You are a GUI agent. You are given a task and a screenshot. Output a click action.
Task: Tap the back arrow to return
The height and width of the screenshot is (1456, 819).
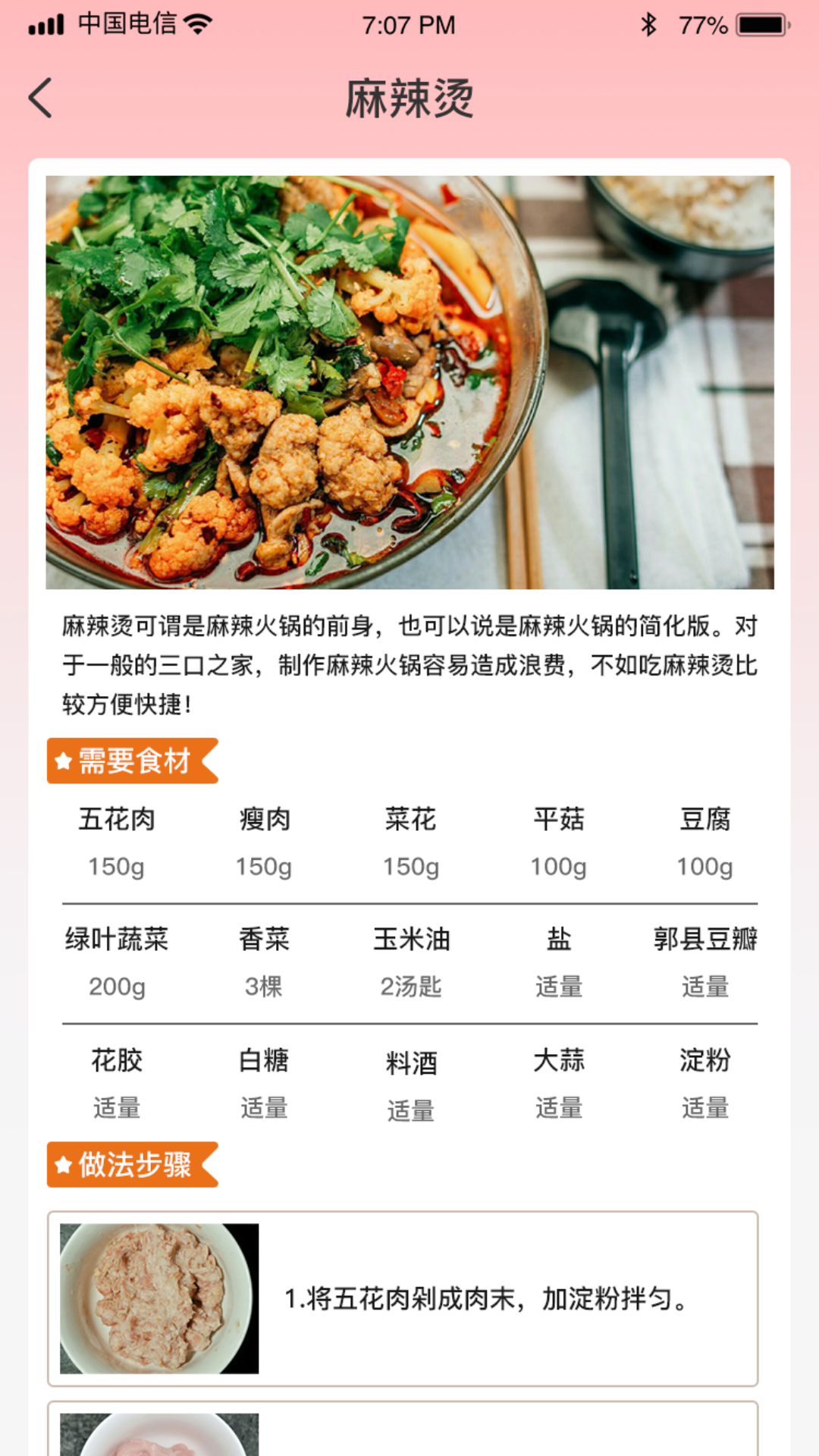click(42, 99)
